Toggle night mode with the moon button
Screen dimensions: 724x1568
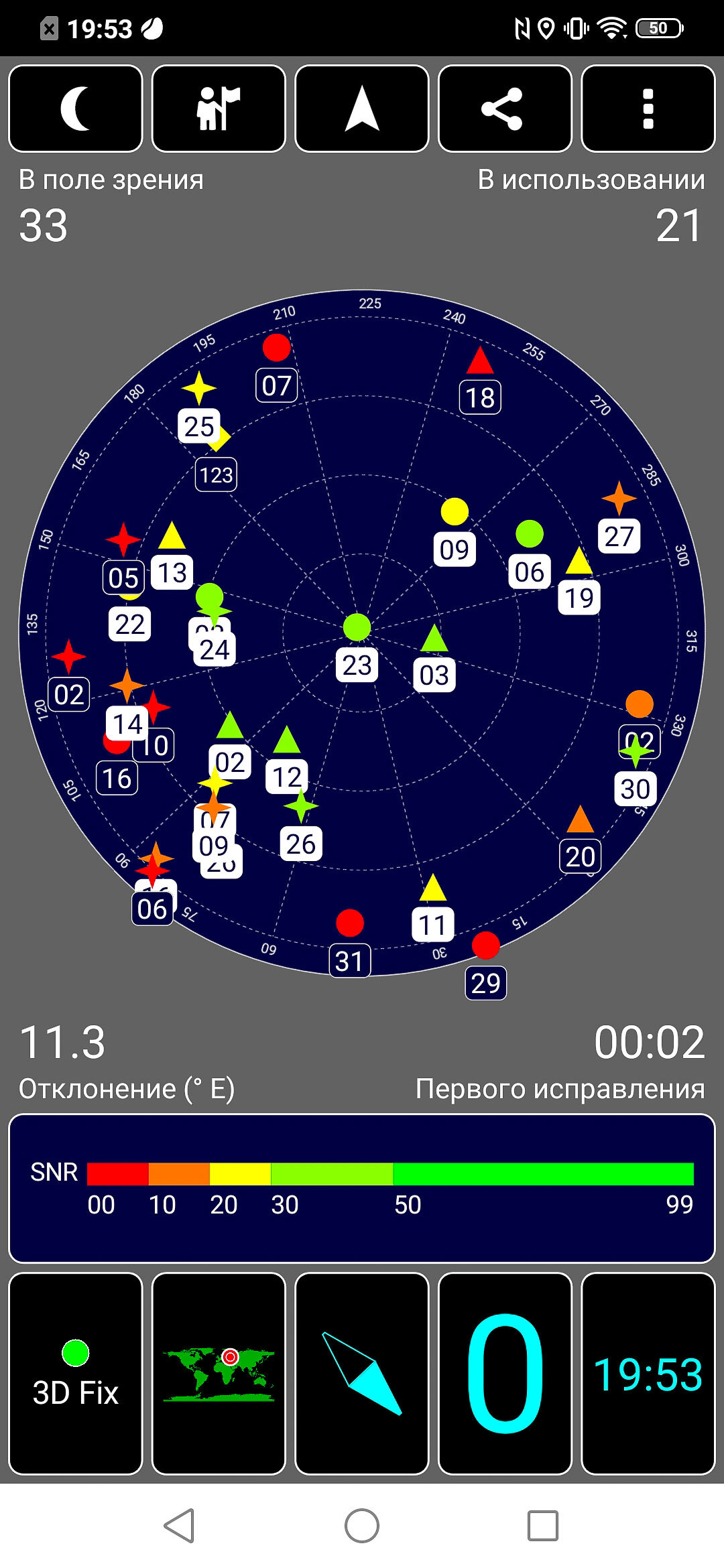tap(76, 109)
